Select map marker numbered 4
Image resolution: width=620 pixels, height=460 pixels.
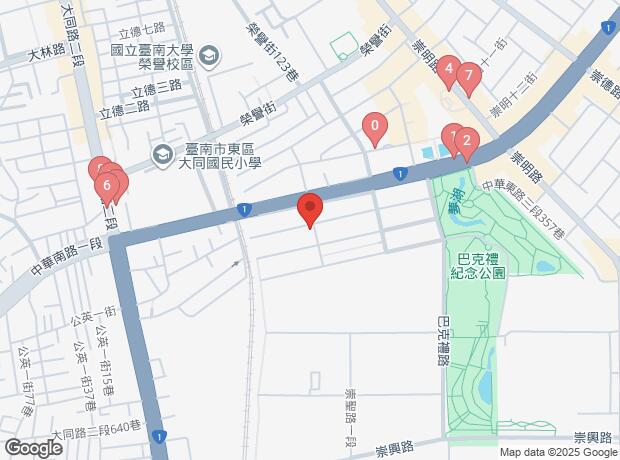[x=448, y=70]
